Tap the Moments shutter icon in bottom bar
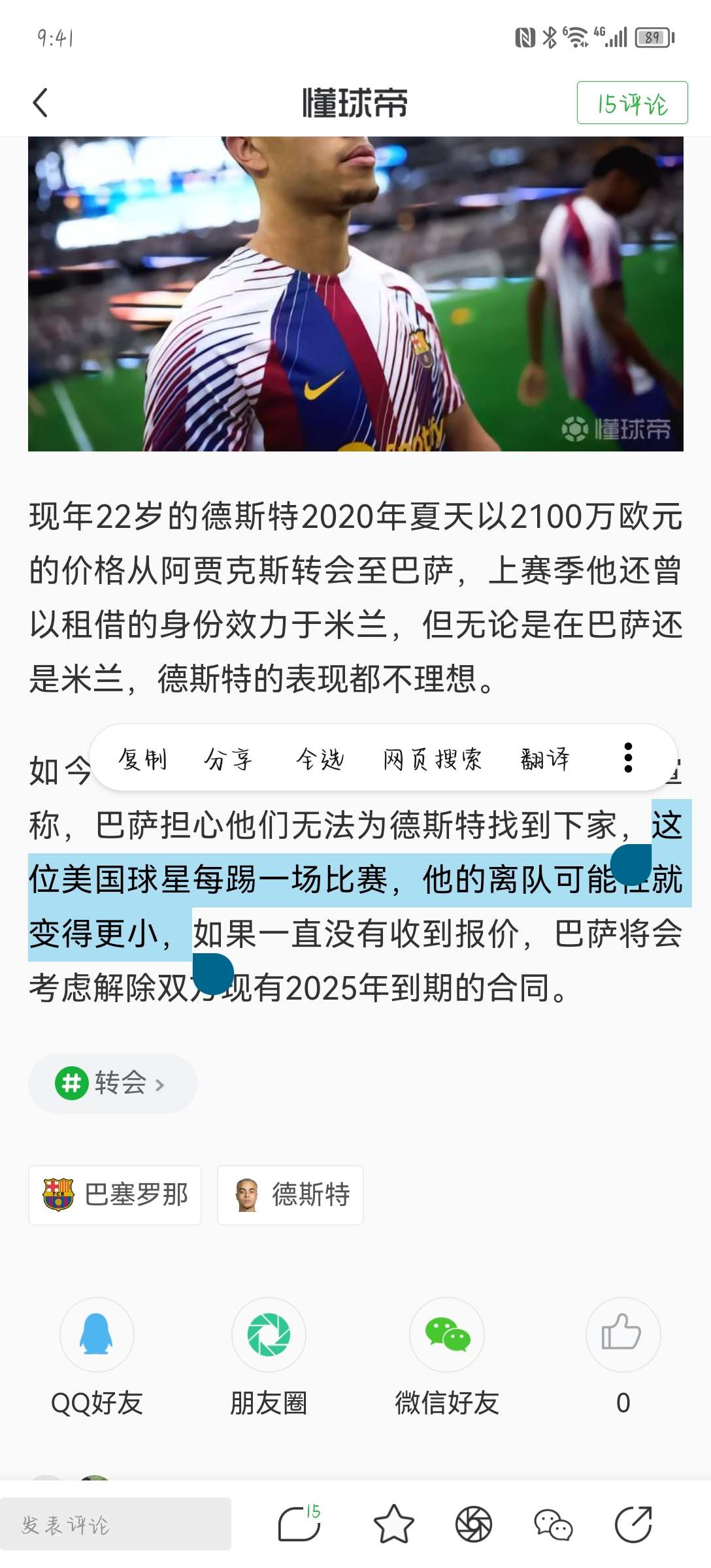The image size is (711, 1568). 474,1524
